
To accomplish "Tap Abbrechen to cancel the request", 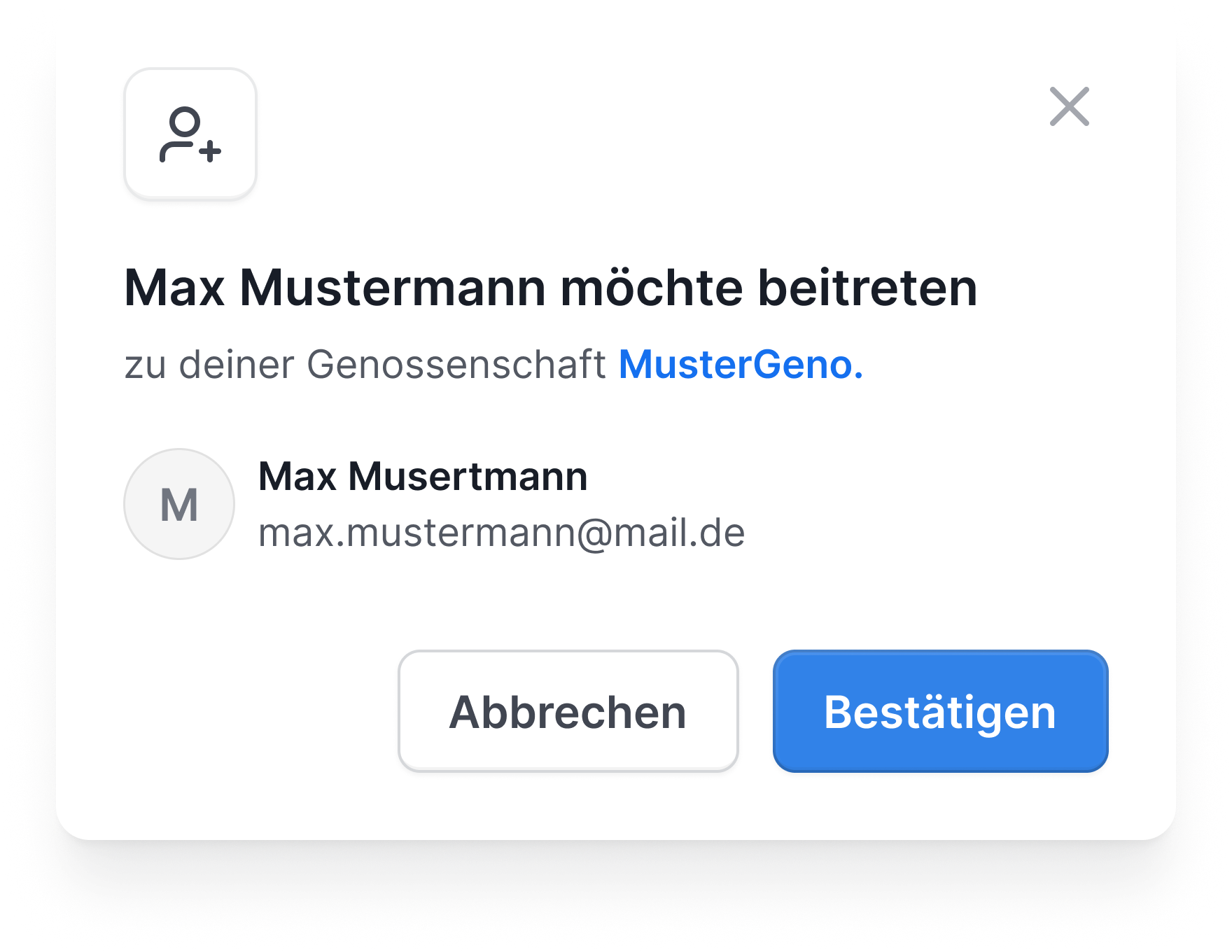I will tap(568, 711).
